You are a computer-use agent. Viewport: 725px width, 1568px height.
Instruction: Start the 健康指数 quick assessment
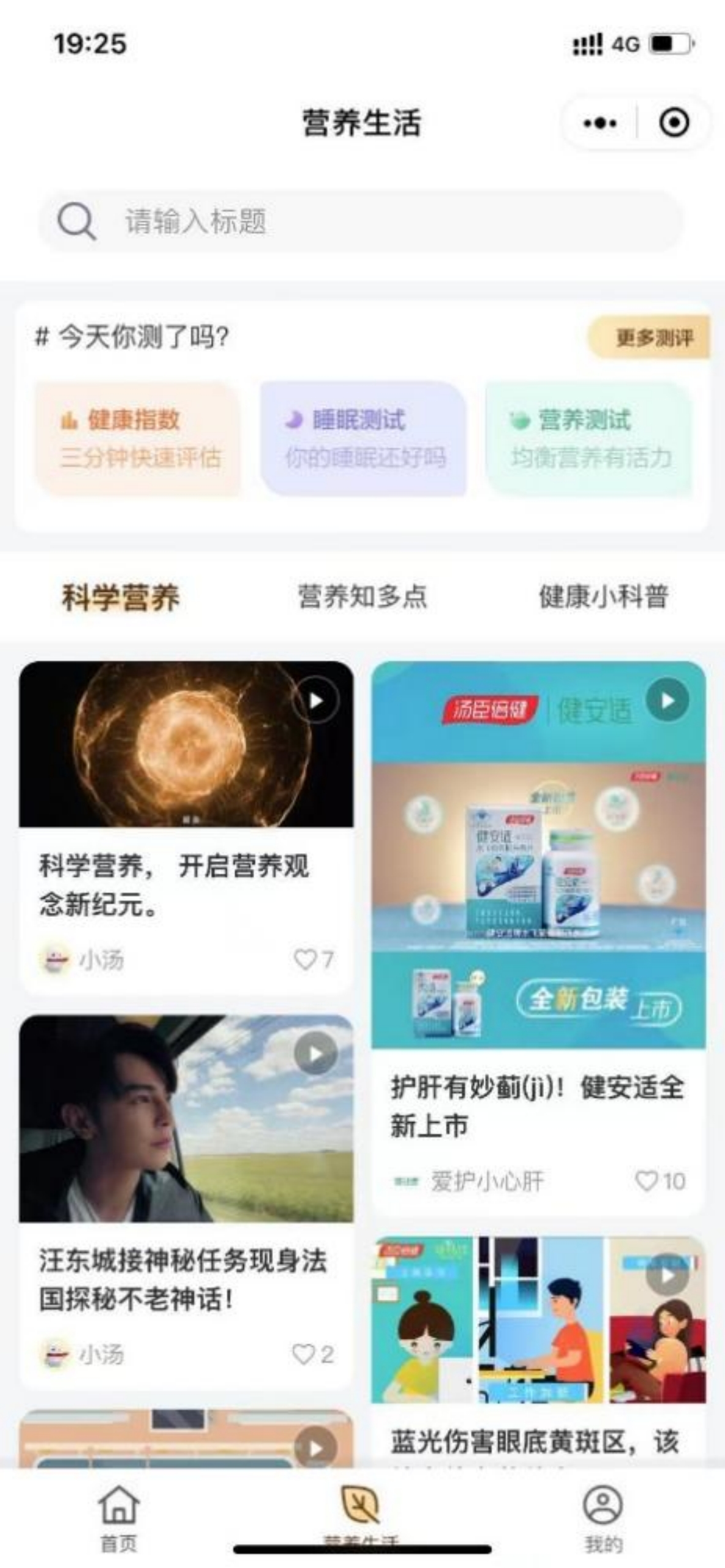click(138, 439)
